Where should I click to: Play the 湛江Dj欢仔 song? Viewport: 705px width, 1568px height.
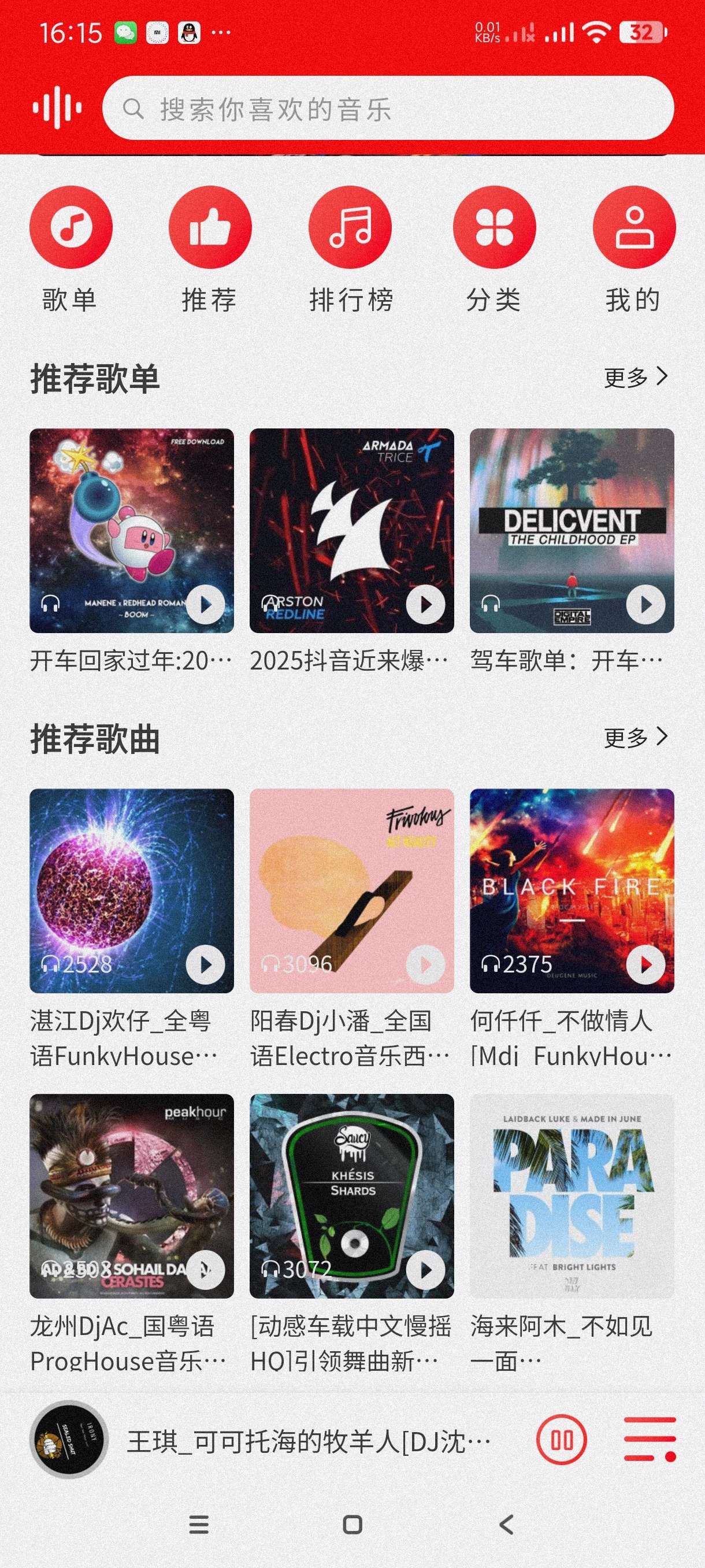click(206, 965)
